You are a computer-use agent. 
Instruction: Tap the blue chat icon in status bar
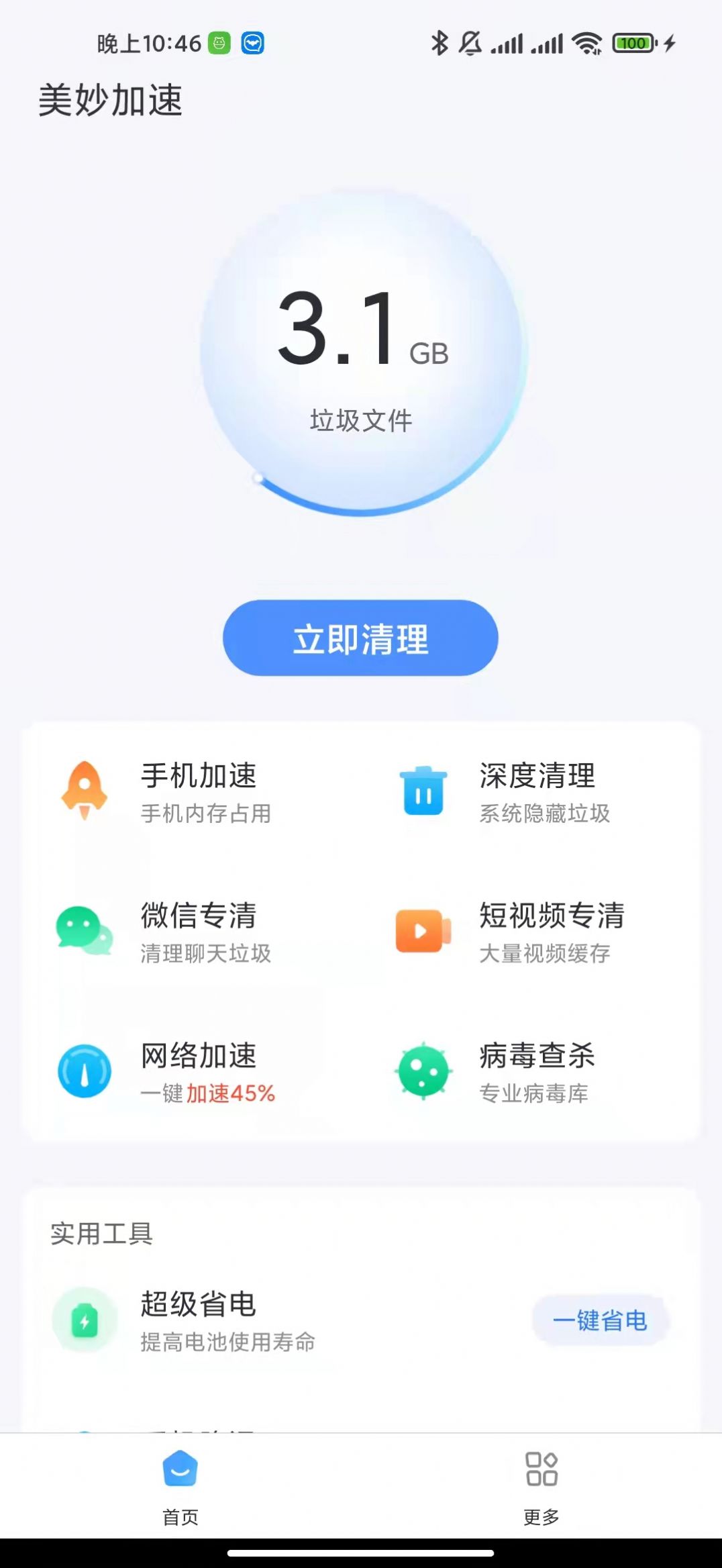[252, 44]
